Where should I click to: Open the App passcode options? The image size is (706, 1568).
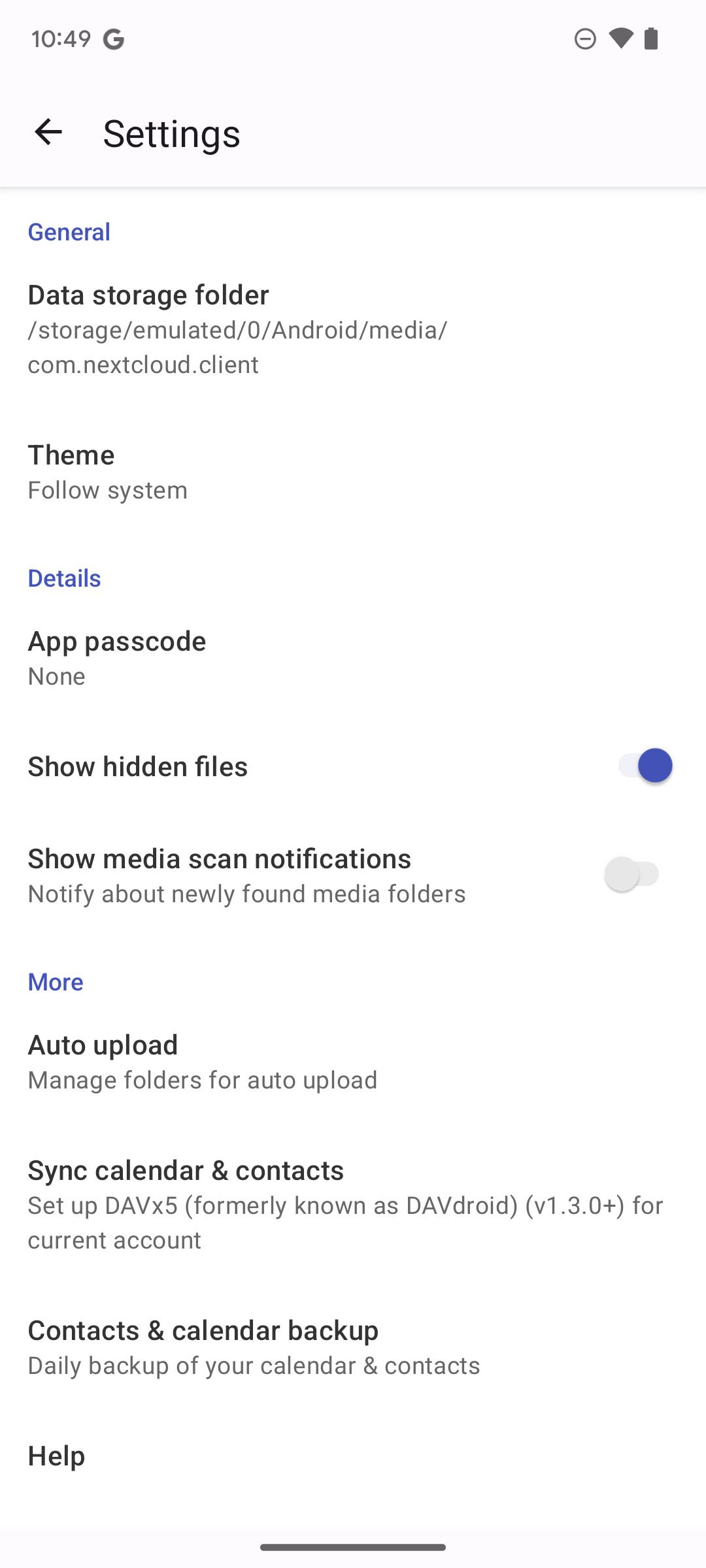pyautogui.click(x=353, y=657)
